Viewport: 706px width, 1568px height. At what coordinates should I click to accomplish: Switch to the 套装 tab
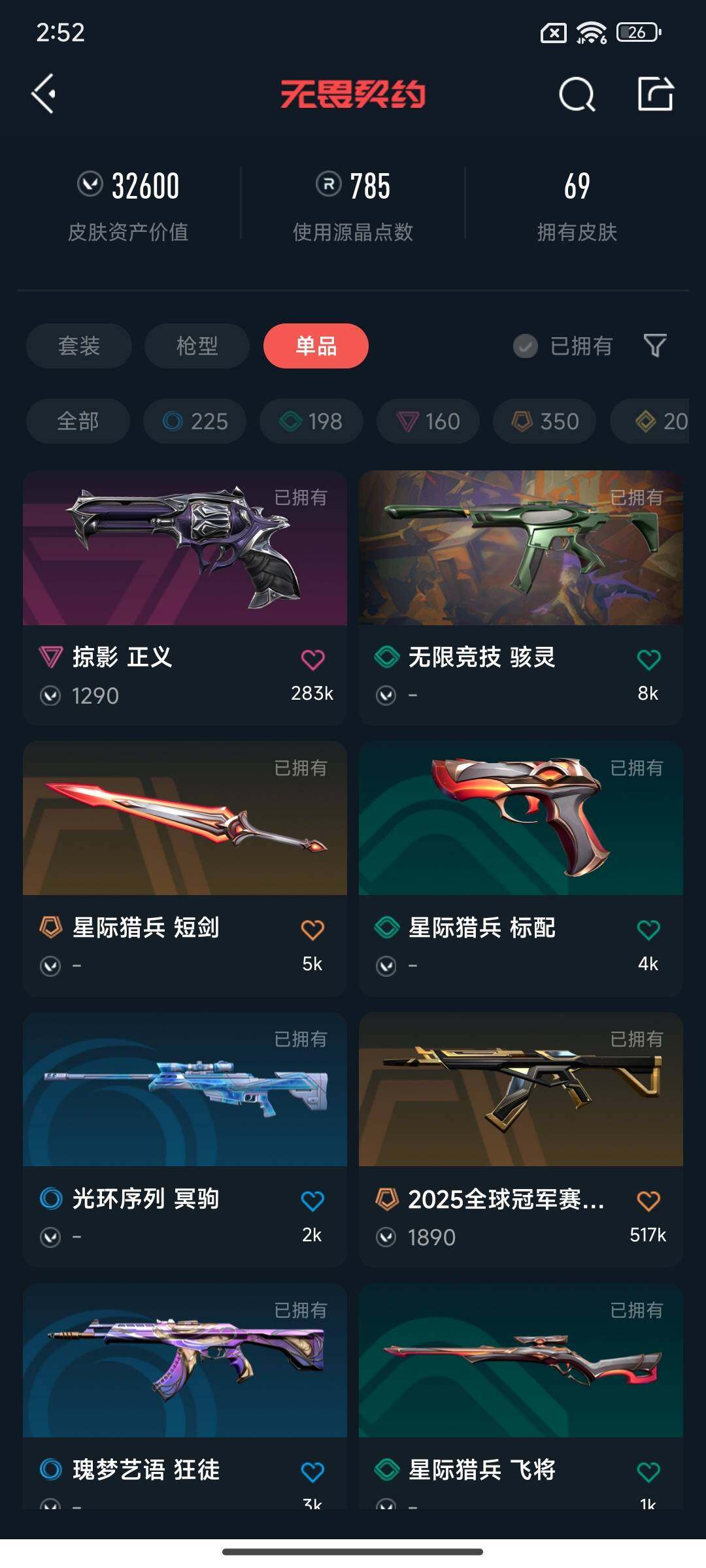point(79,346)
